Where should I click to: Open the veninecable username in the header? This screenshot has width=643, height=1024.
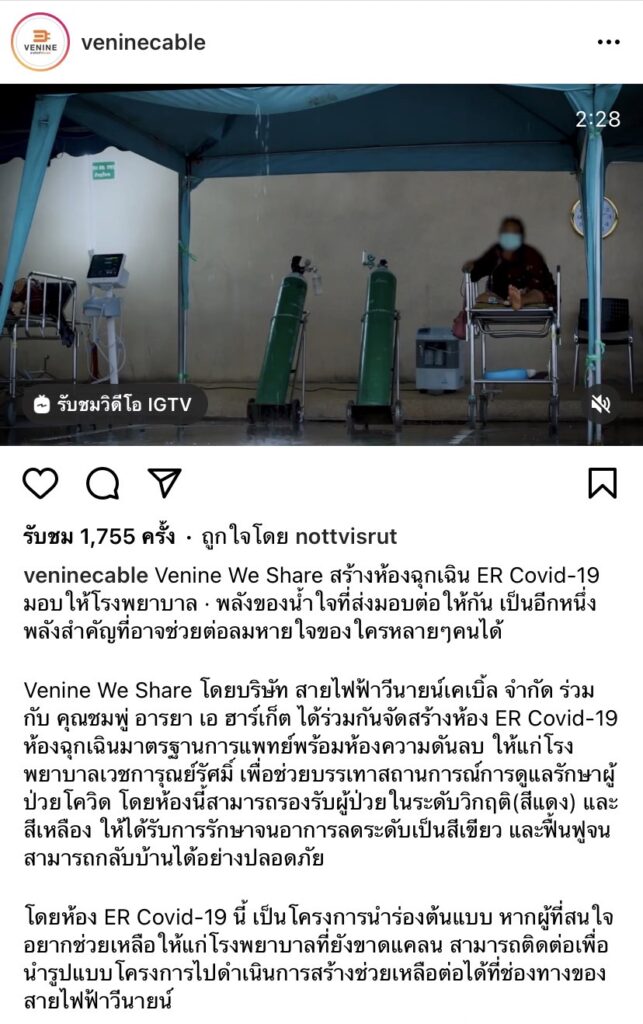pos(143,42)
